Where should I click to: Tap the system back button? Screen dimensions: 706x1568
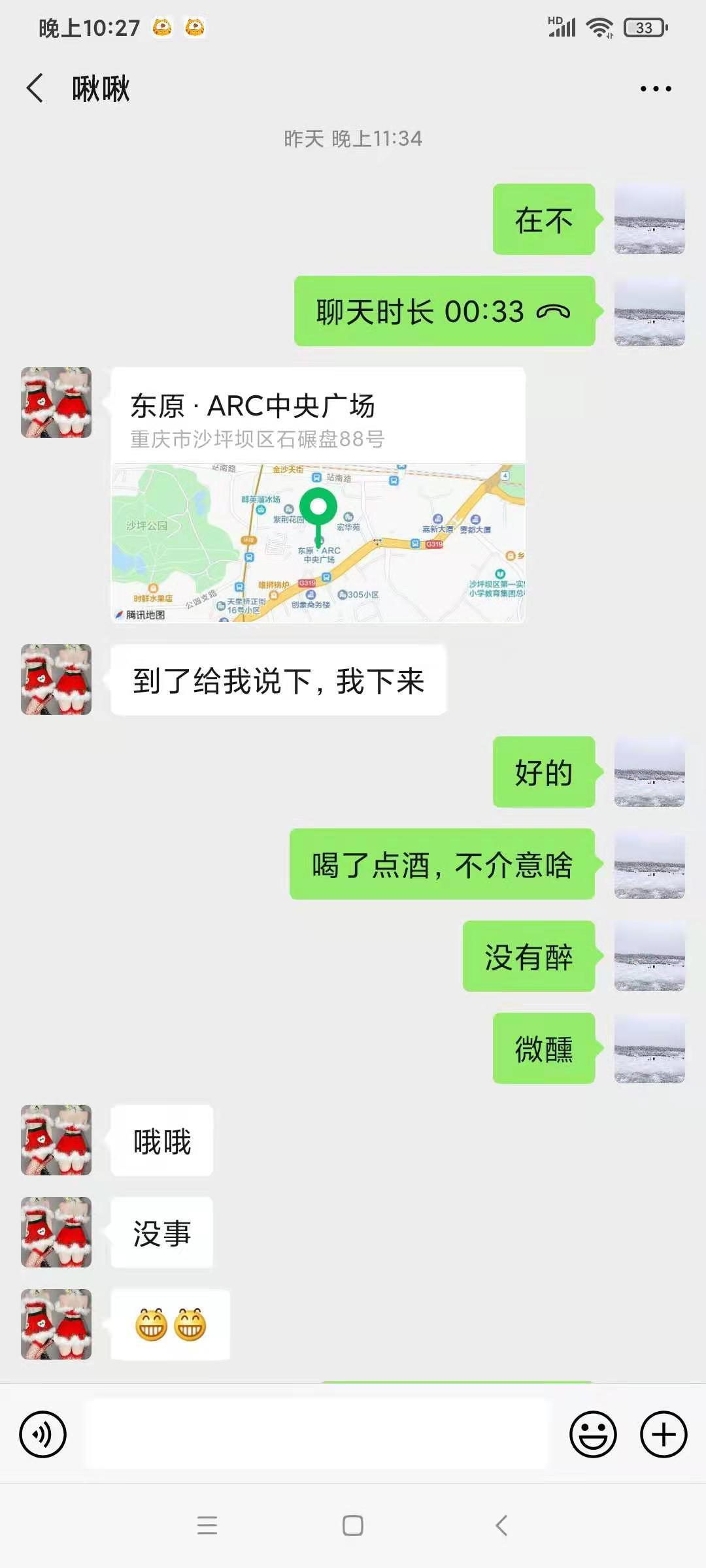click(501, 1526)
